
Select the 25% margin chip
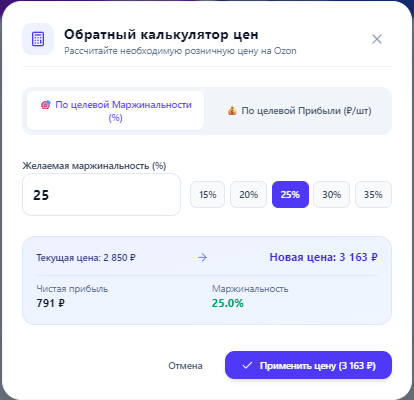pyautogui.click(x=290, y=194)
